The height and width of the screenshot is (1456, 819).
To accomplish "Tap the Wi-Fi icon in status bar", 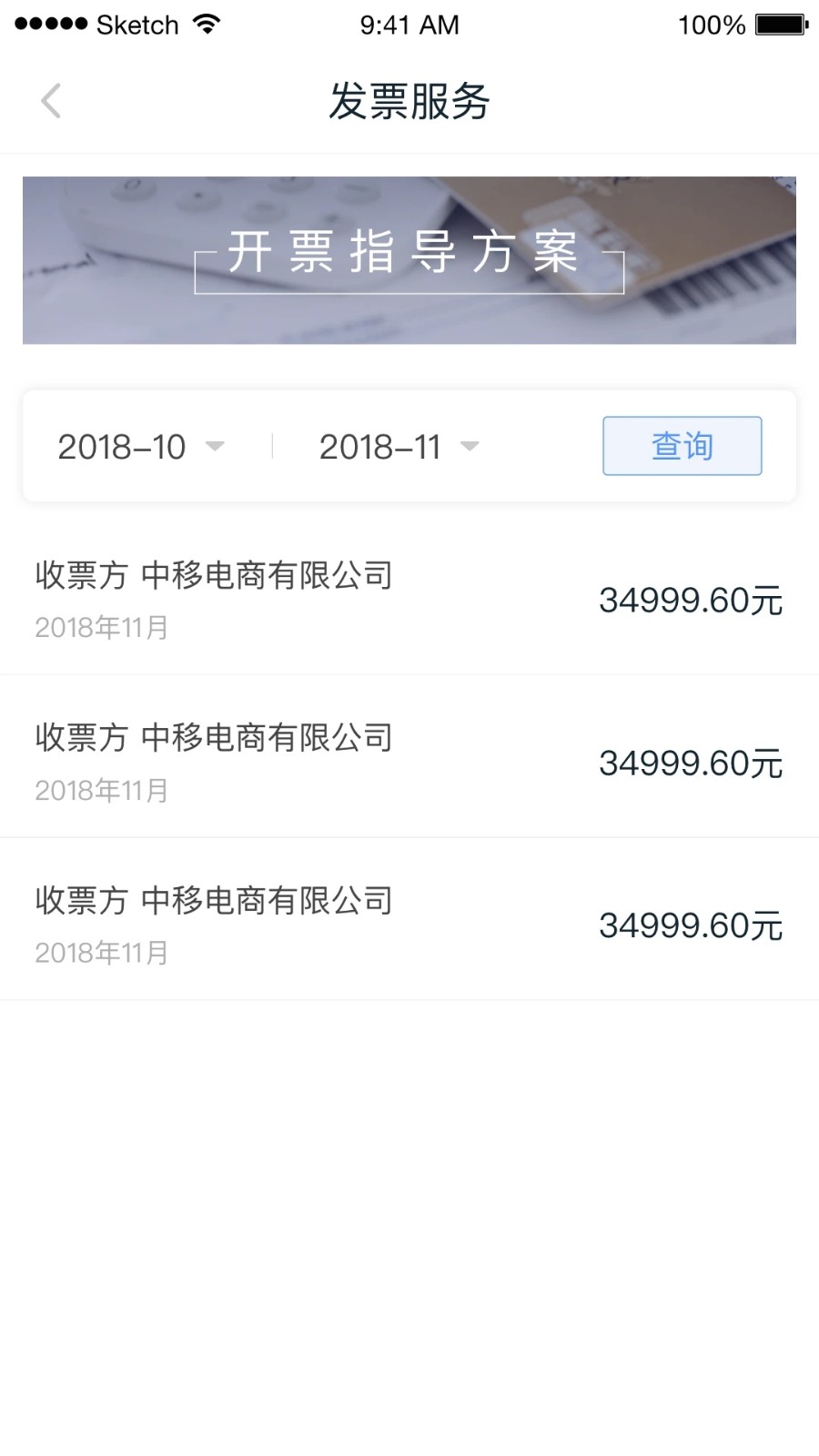I will pos(207,24).
